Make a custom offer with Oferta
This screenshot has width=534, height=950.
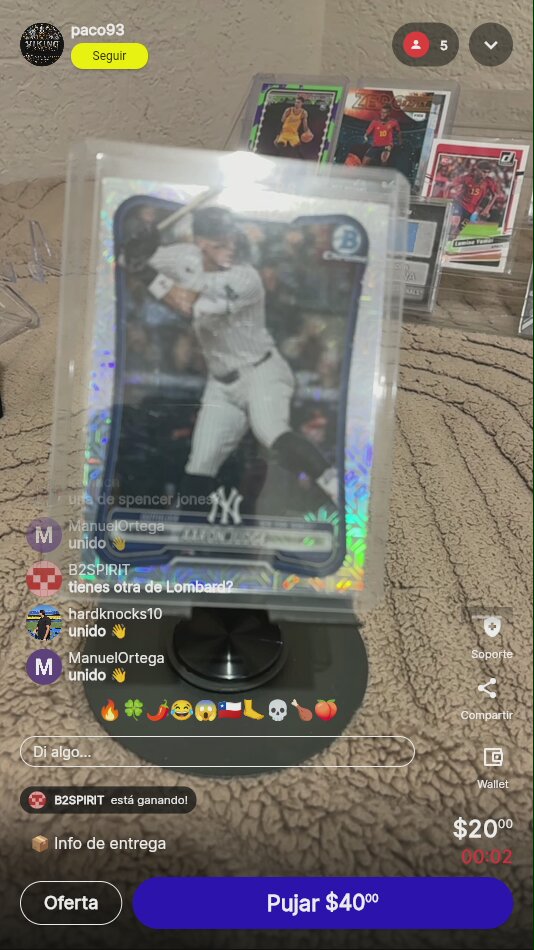click(x=71, y=903)
